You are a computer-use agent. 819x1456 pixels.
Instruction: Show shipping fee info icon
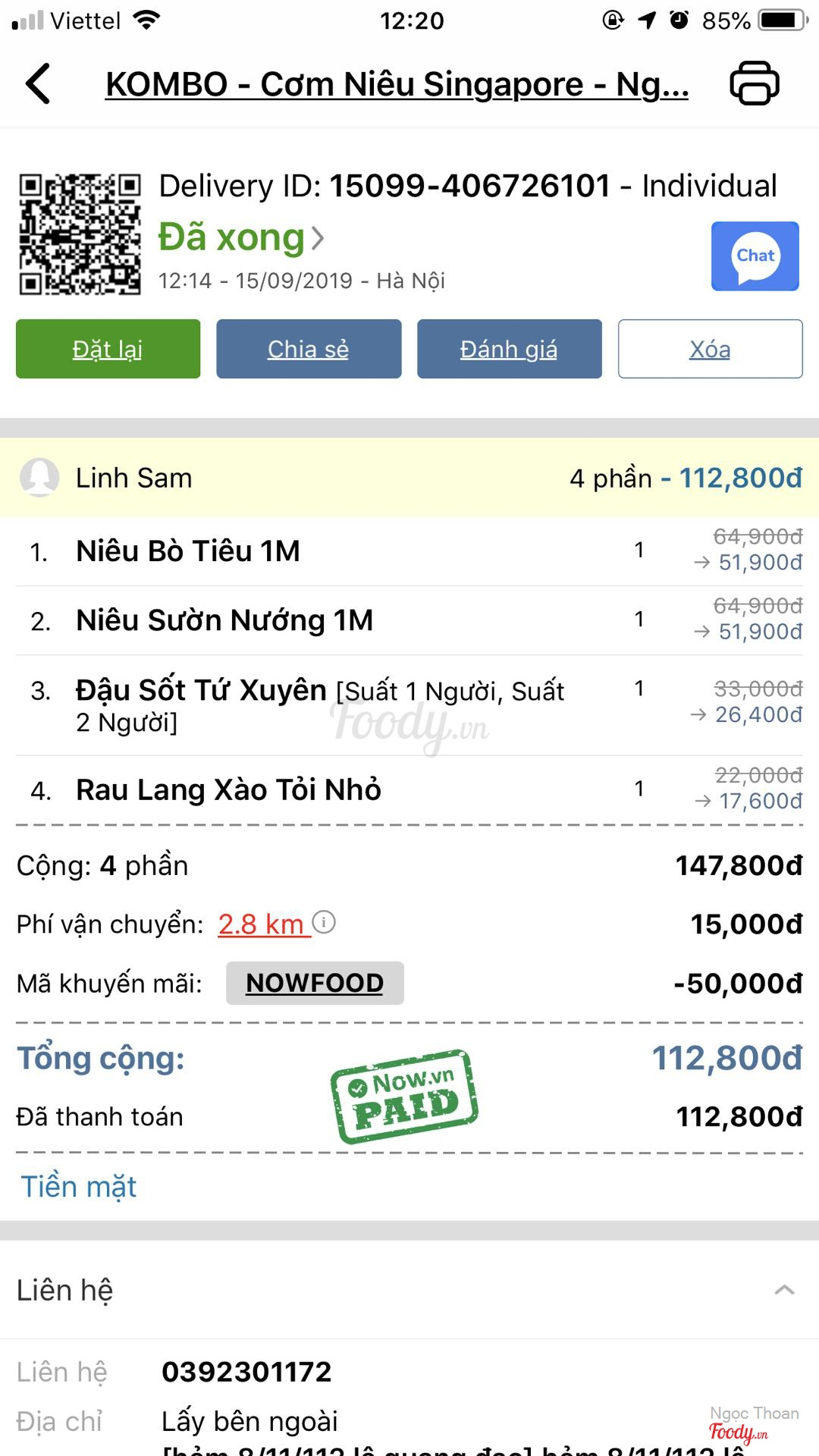[x=324, y=922]
